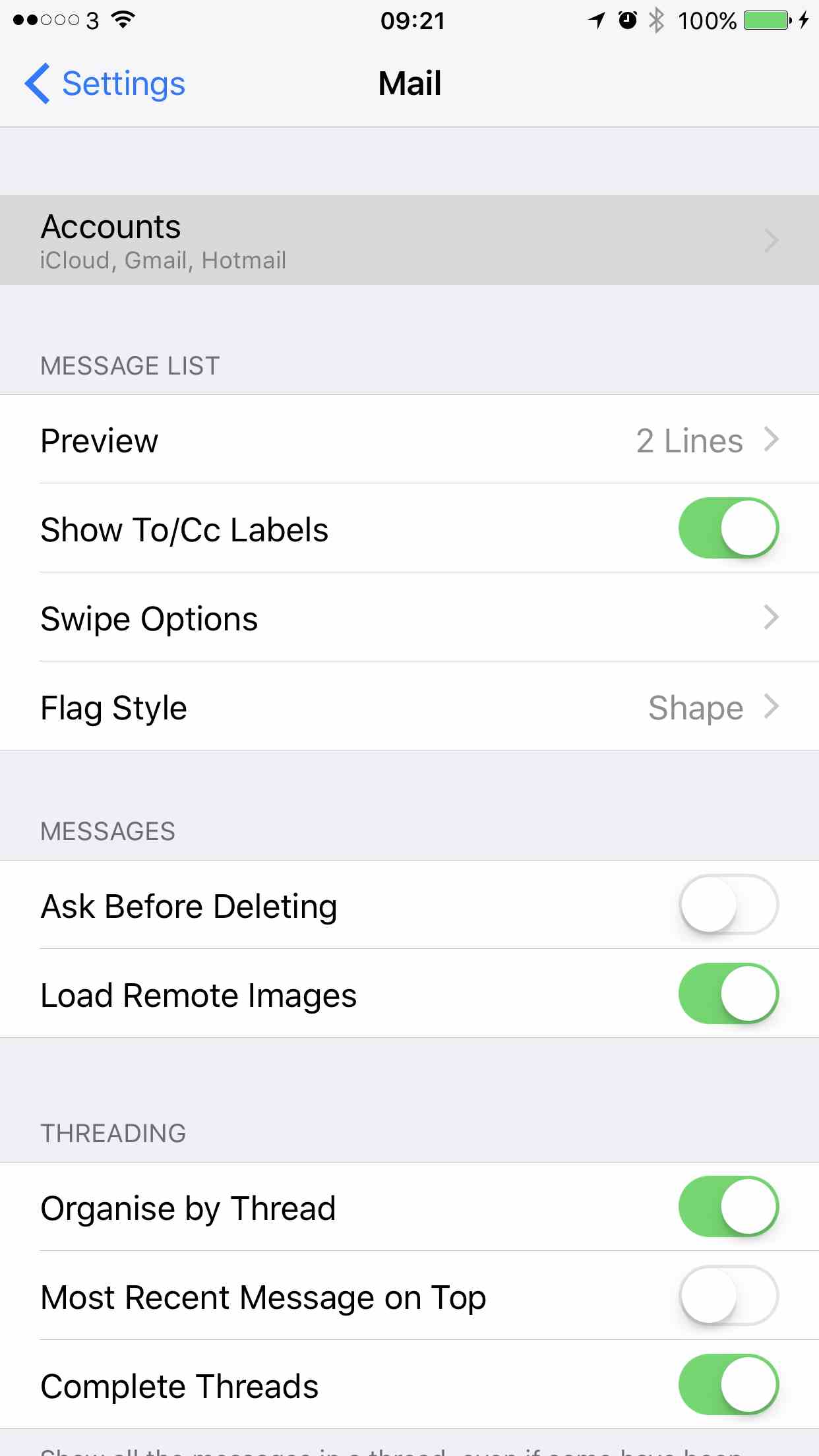Enable Most Recent Message on Top
The height and width of the screenshot is (1456, 819).
click(x=729, y=1296)
